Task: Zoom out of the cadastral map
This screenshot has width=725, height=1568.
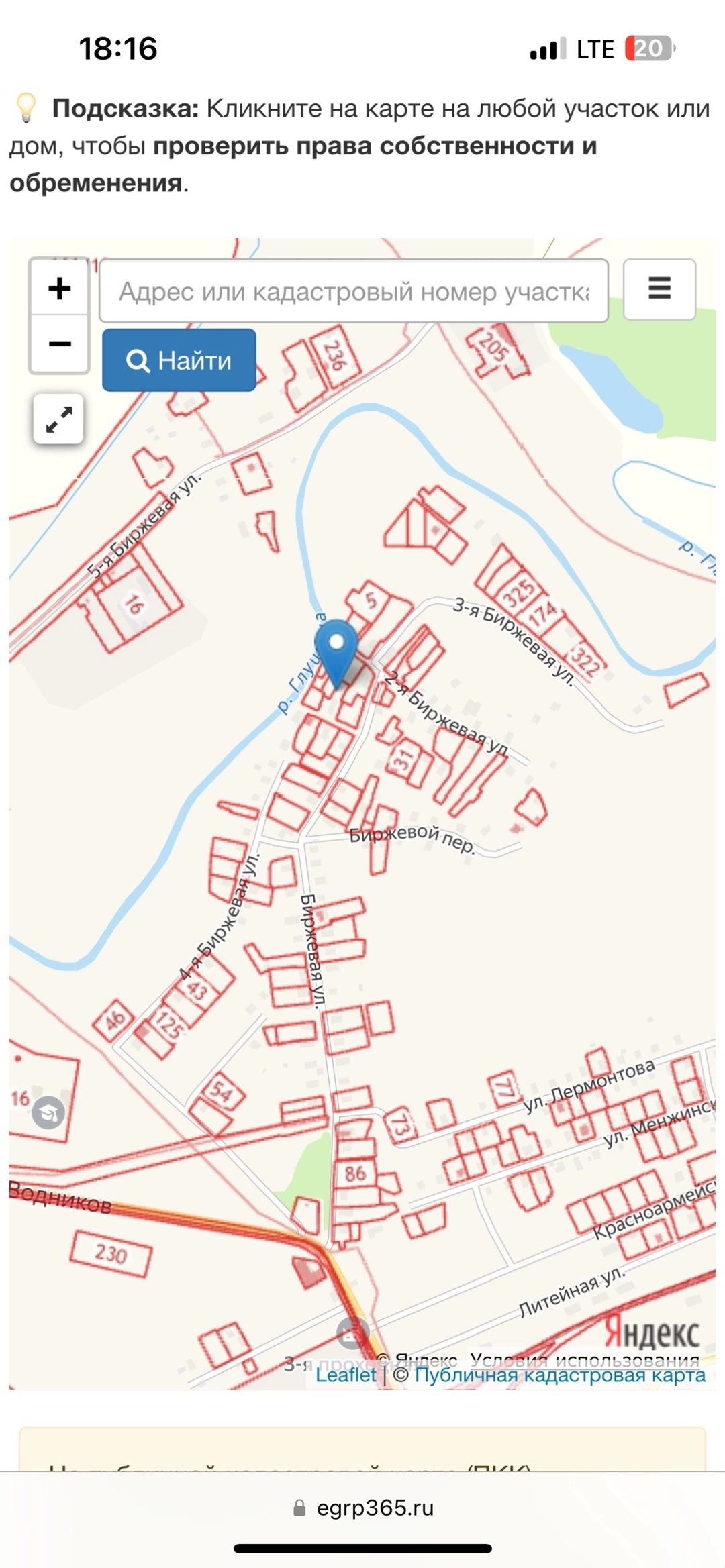Action: [x=60, y=344]
